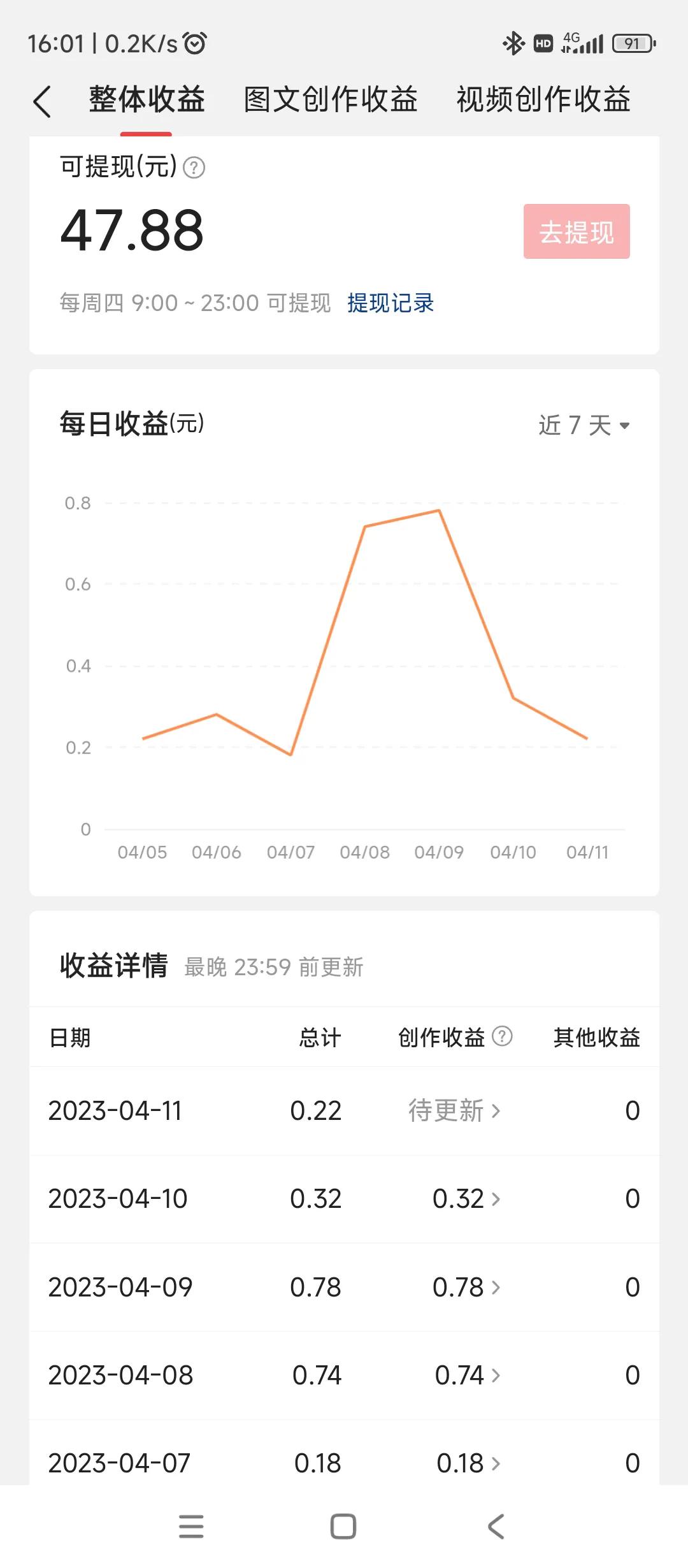This screenshot has height=1568, width=688.
Task: Tap the alarm clock icon near the time
Action: click(194, 42)
